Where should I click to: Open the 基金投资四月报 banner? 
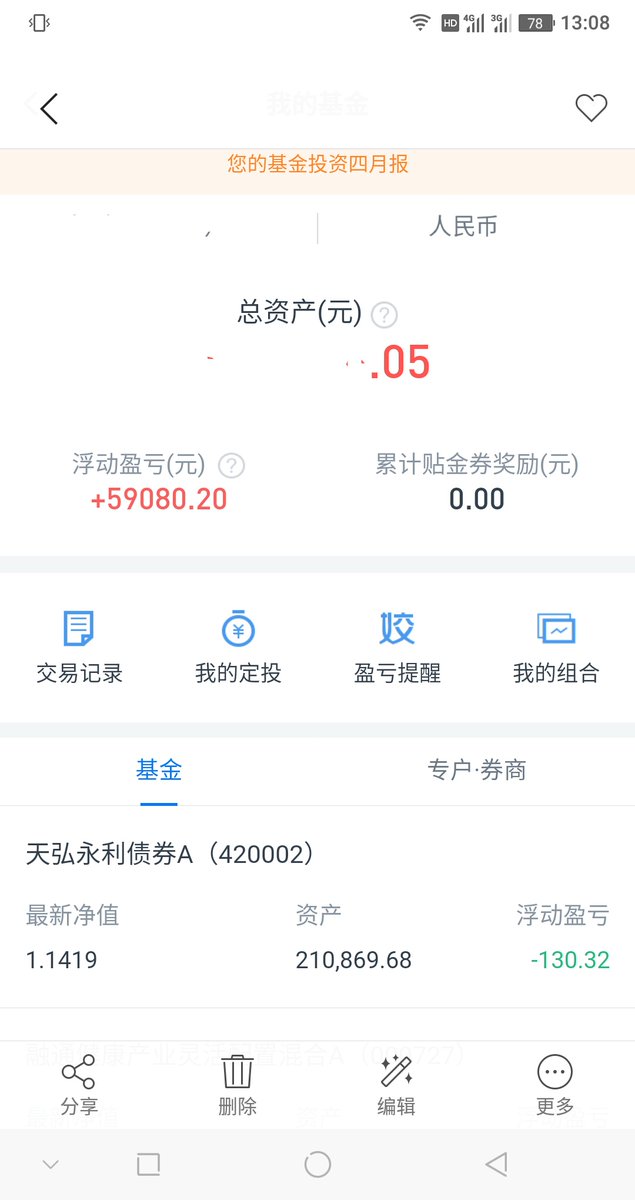tap(317, 165)
